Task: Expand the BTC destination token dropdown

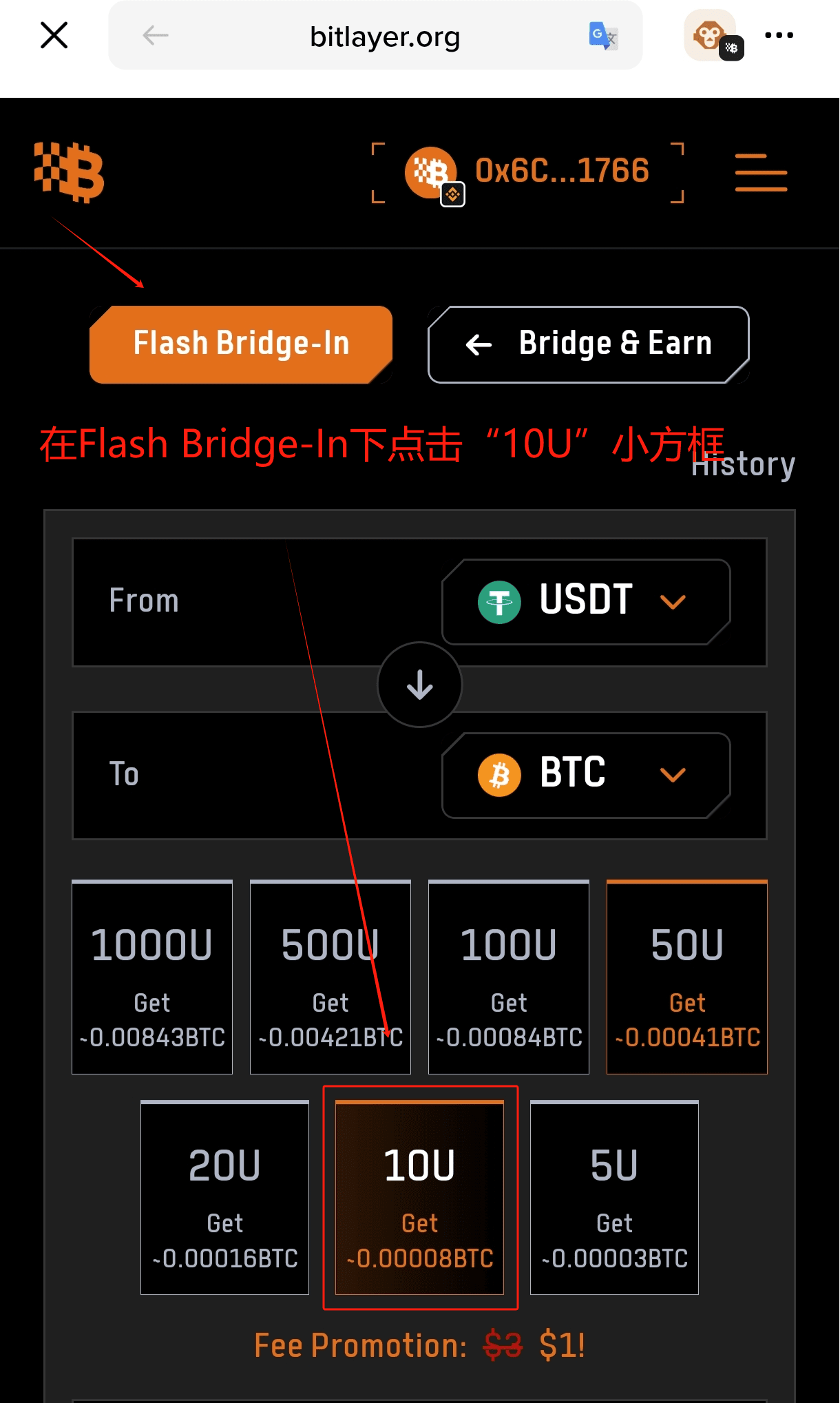Action: 586,775
